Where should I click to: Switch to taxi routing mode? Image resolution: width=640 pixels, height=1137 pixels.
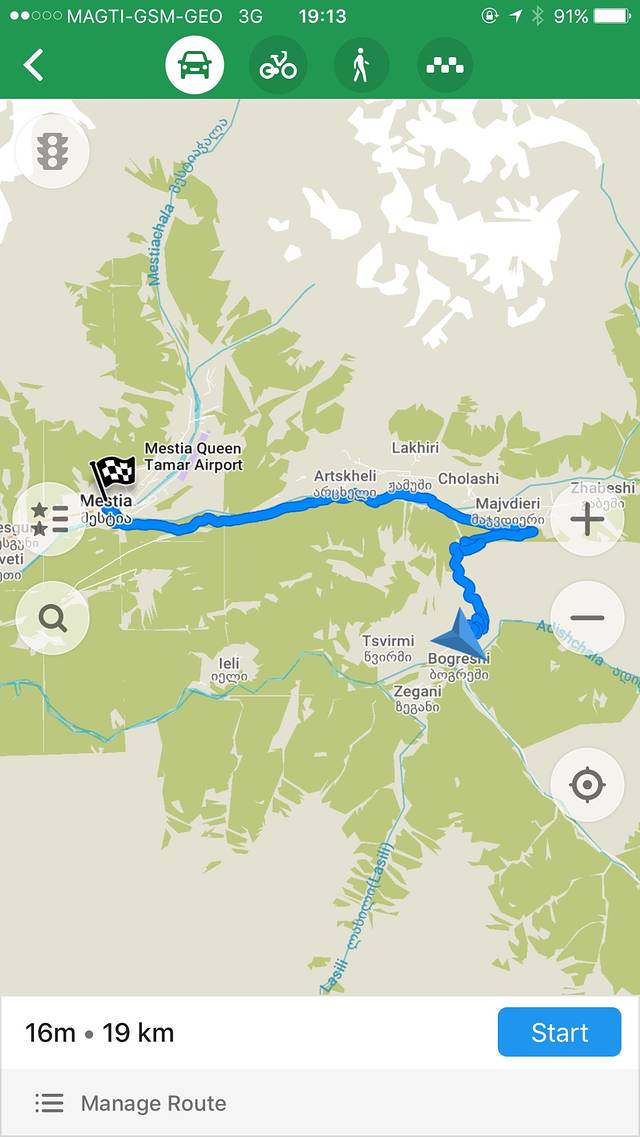coord(444,66)
